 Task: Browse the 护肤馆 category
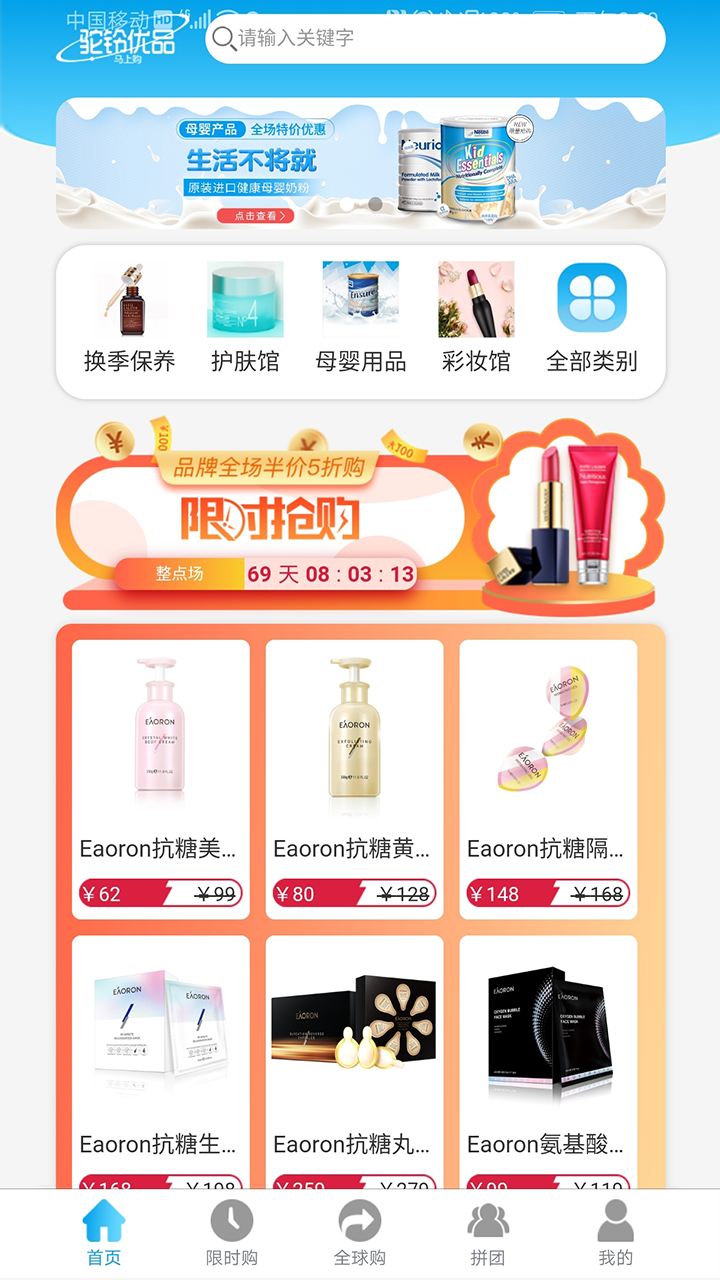click(245, 320)
